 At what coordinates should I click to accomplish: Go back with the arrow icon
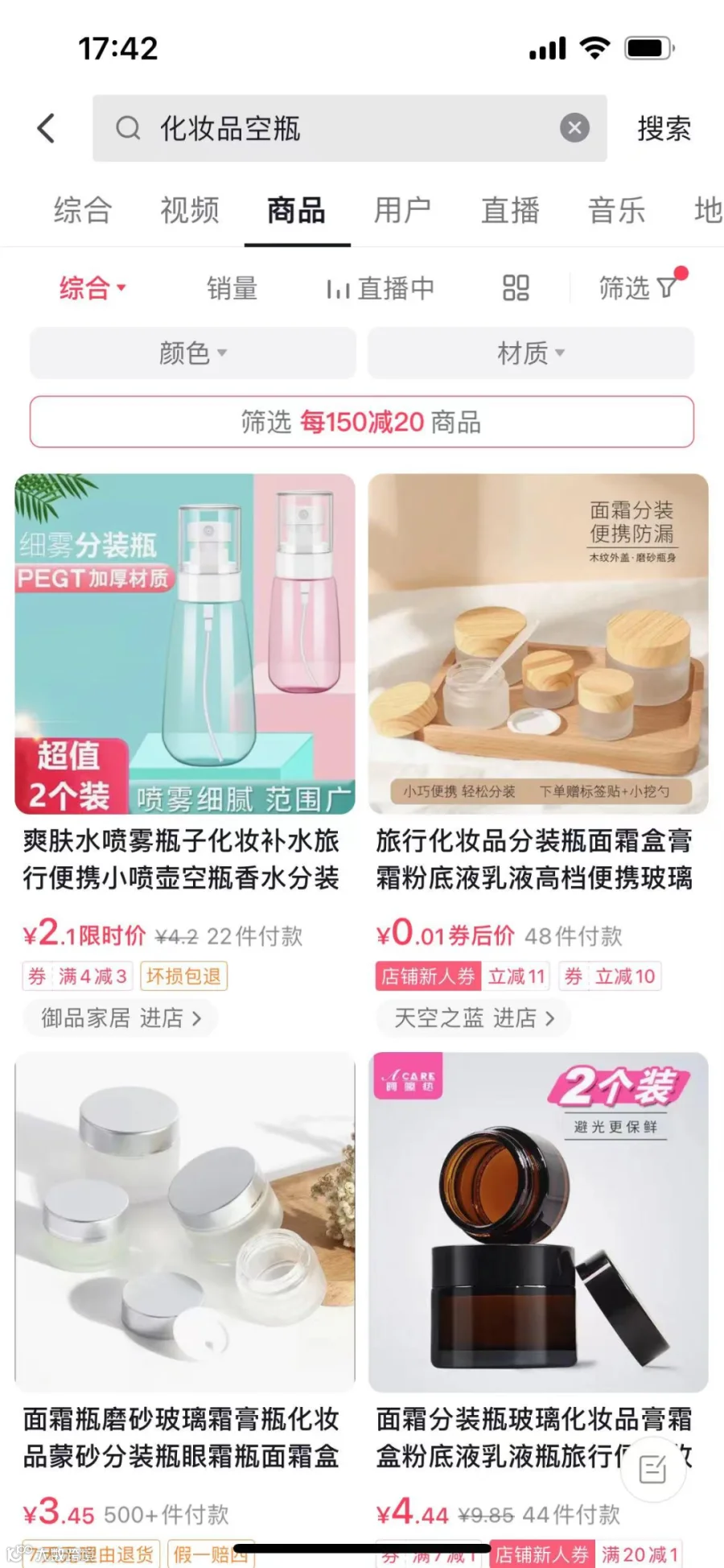[47, 128]
